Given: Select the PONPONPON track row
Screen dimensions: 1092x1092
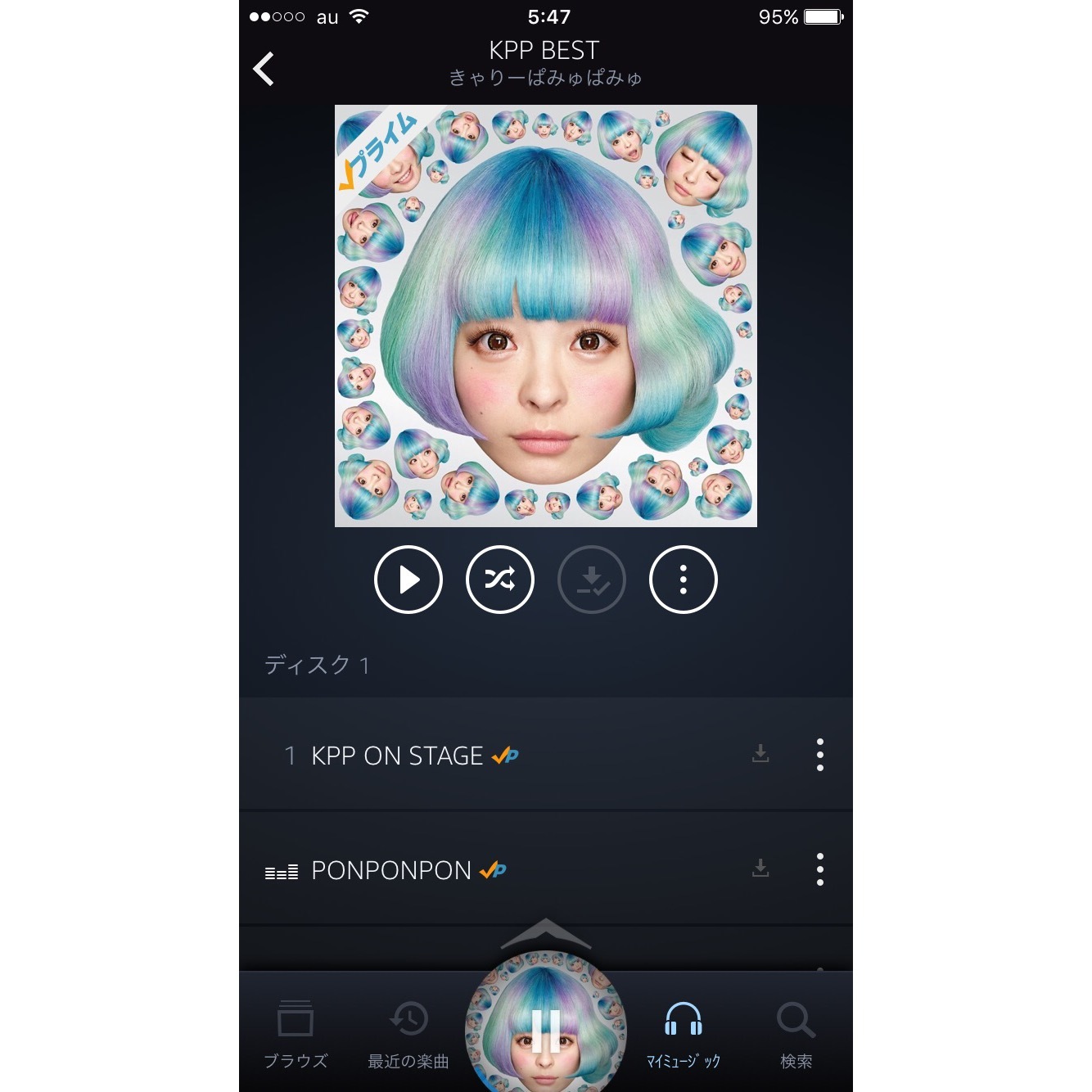Looking at the screenshot, I should [x=391, y=870].
